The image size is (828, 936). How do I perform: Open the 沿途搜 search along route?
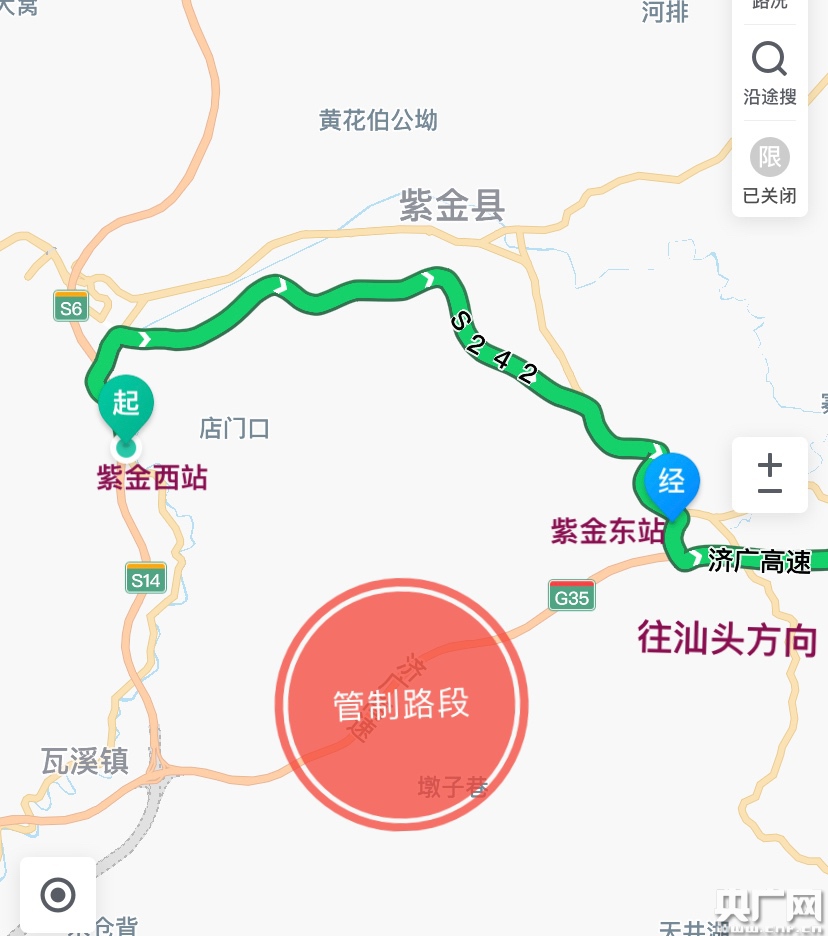[769, 72]
